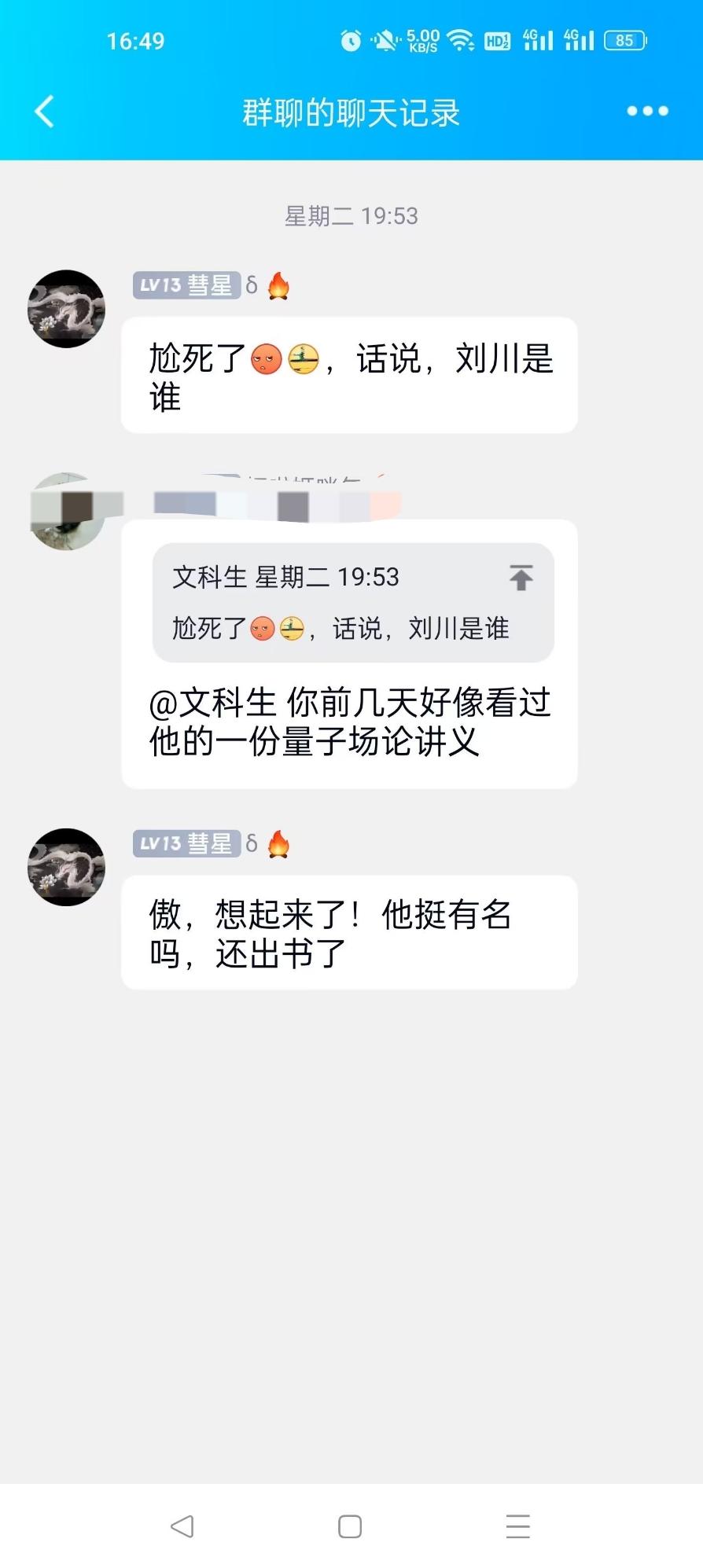Image resolution: width=703 pixels, height=1568 pixels.
Task: Open the three-dot overflow menu
Action: coord(647,111)
